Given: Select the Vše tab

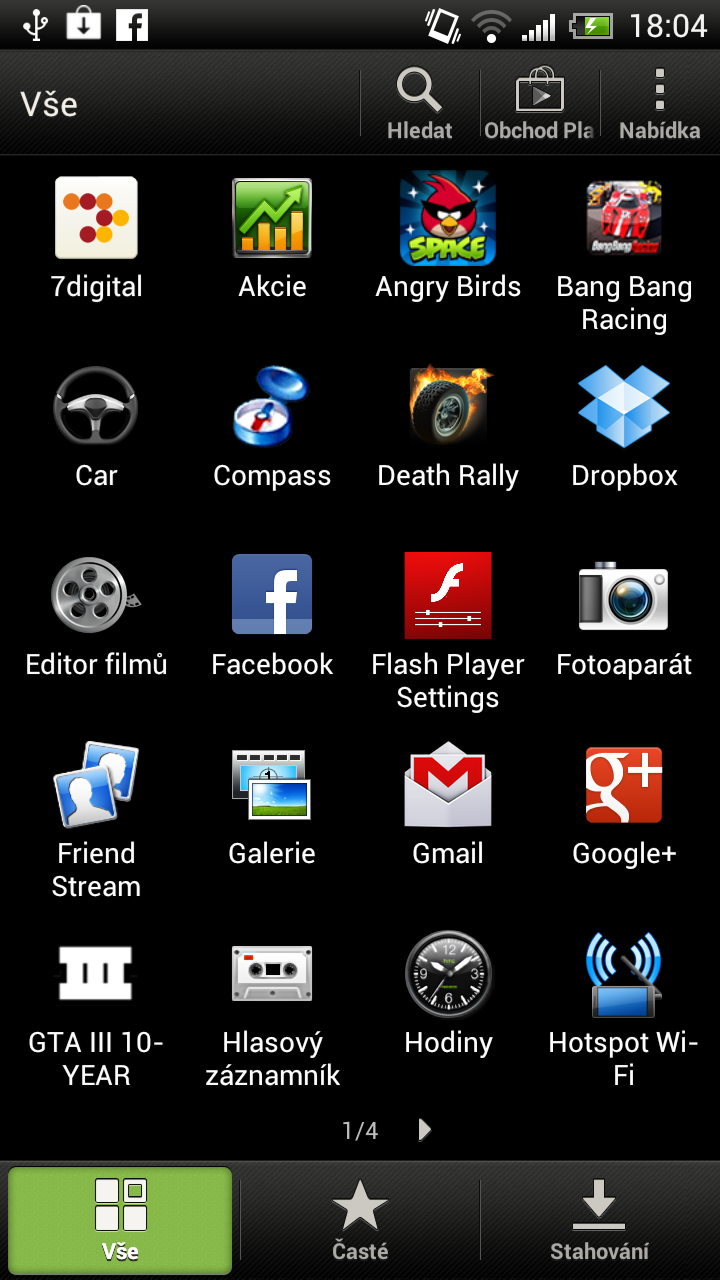Looking at the screenshot, I should (120, 1218).
